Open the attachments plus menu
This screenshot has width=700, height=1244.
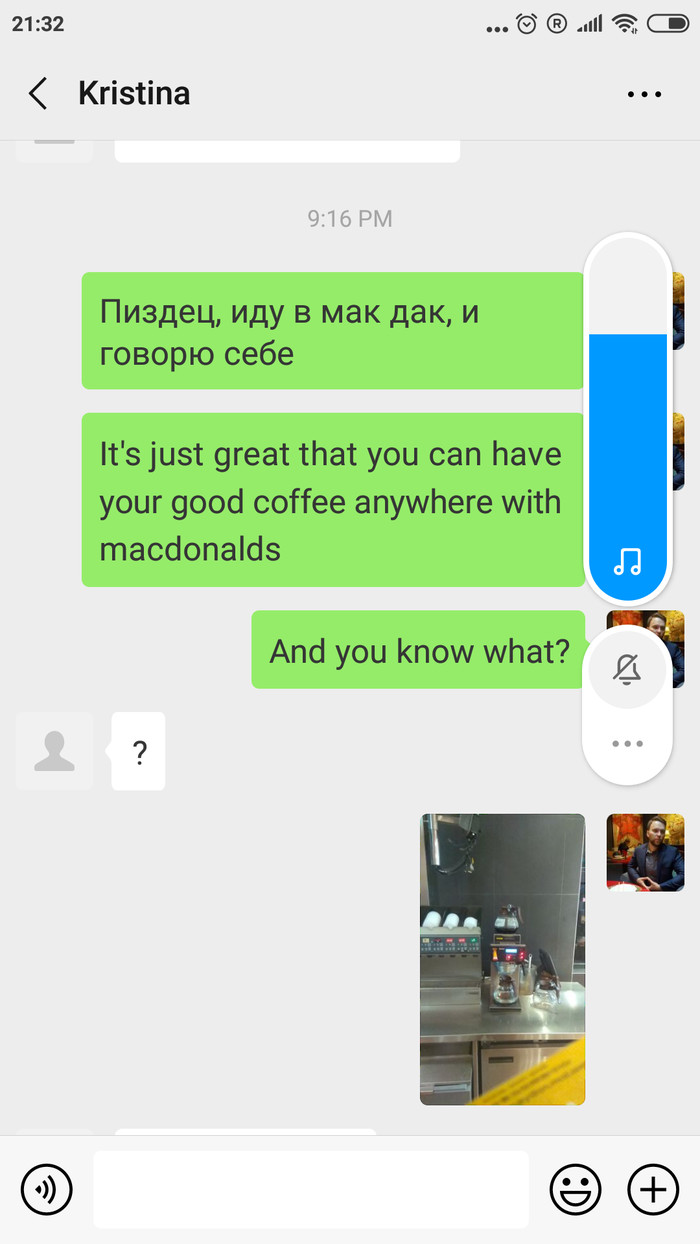point(652,1189)
